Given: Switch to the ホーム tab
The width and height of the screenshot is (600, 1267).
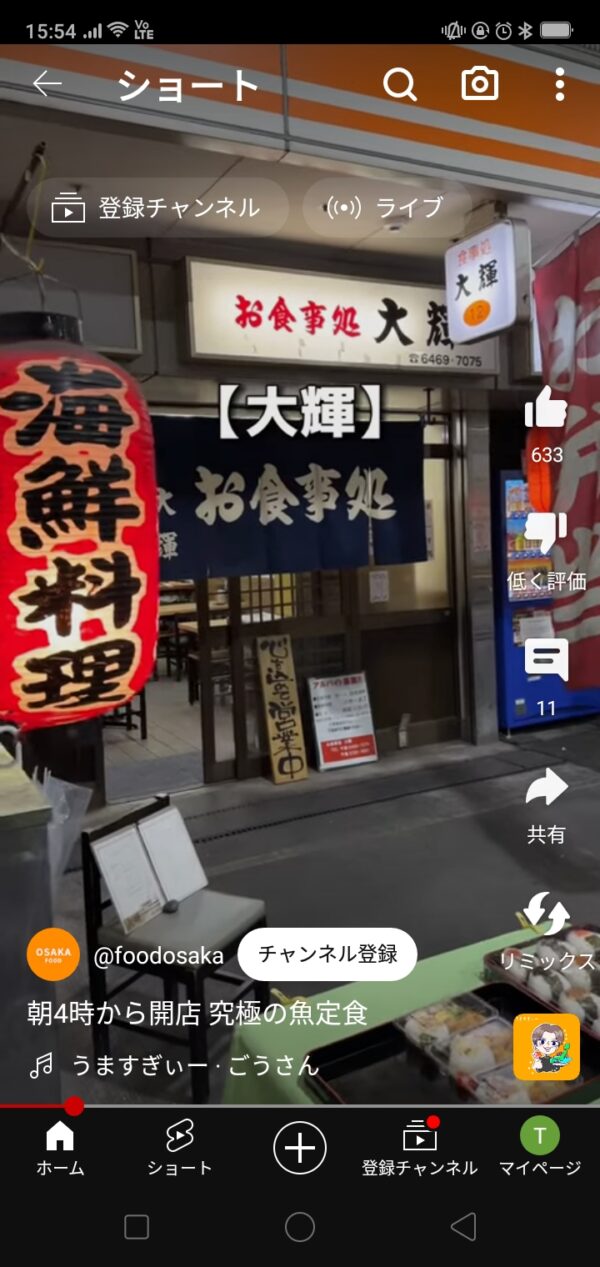Looking at the screenshot, I should pyautogui.click(x=60, y=1148).
